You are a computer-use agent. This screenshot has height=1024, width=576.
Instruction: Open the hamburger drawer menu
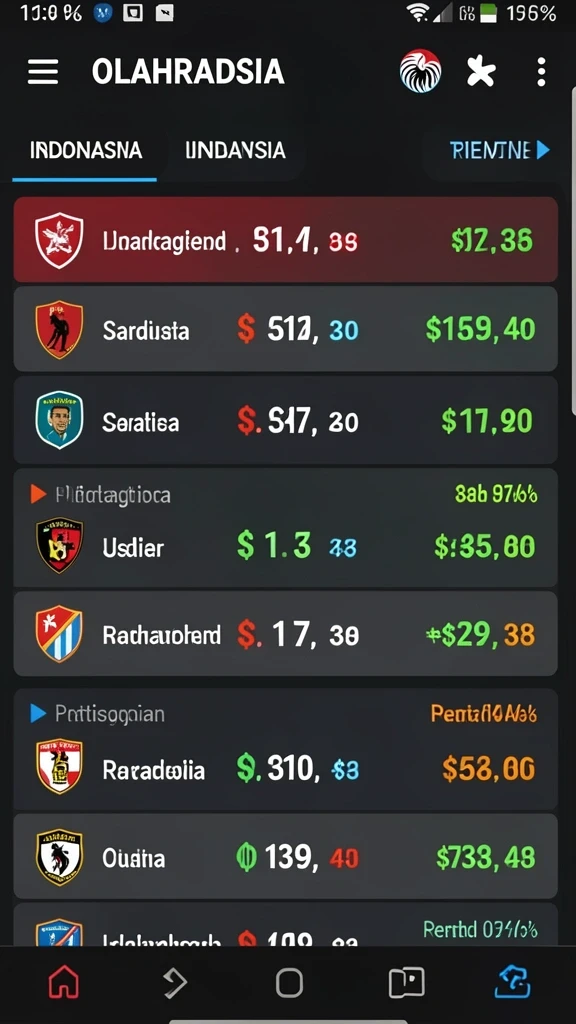click(x=43, y=72)
